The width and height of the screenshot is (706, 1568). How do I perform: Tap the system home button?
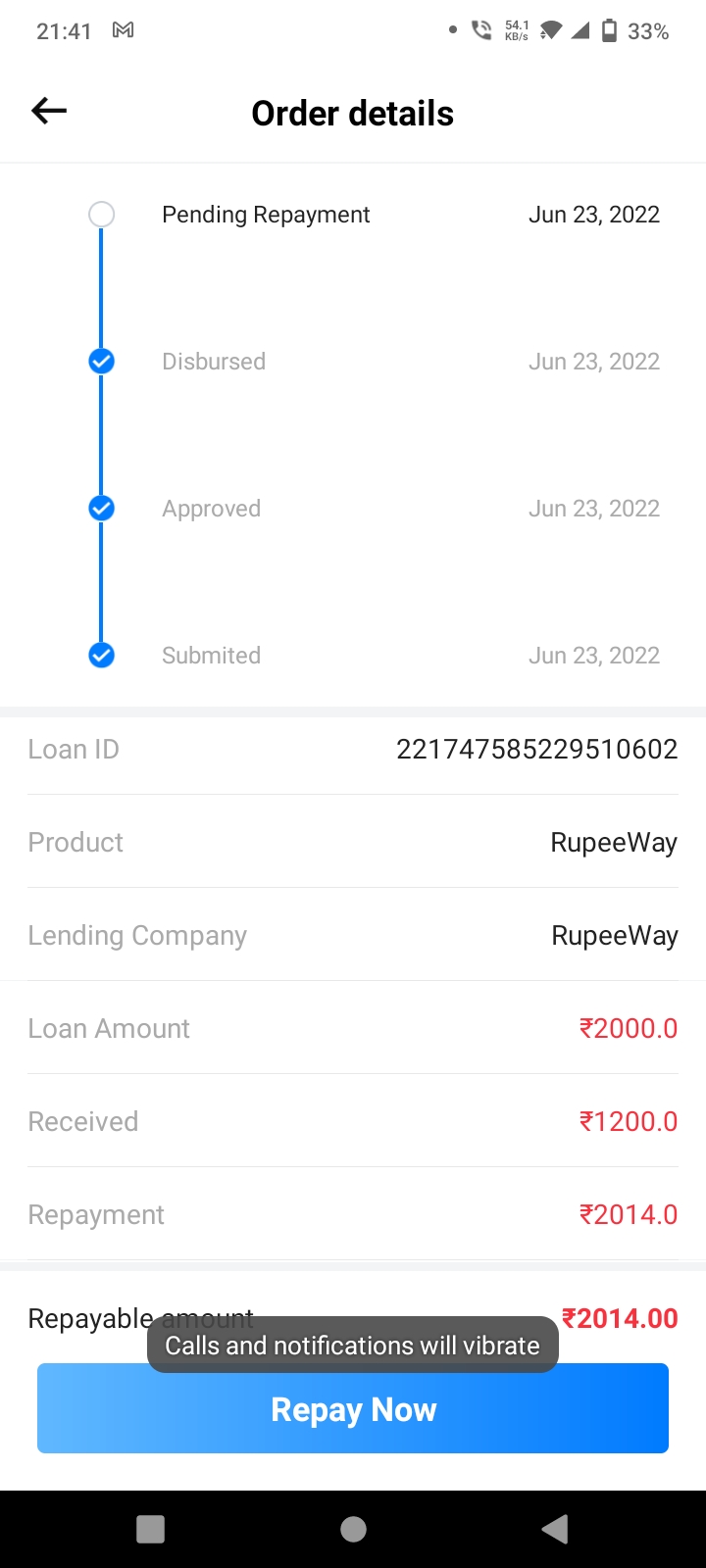click(x=353, y=1529)
